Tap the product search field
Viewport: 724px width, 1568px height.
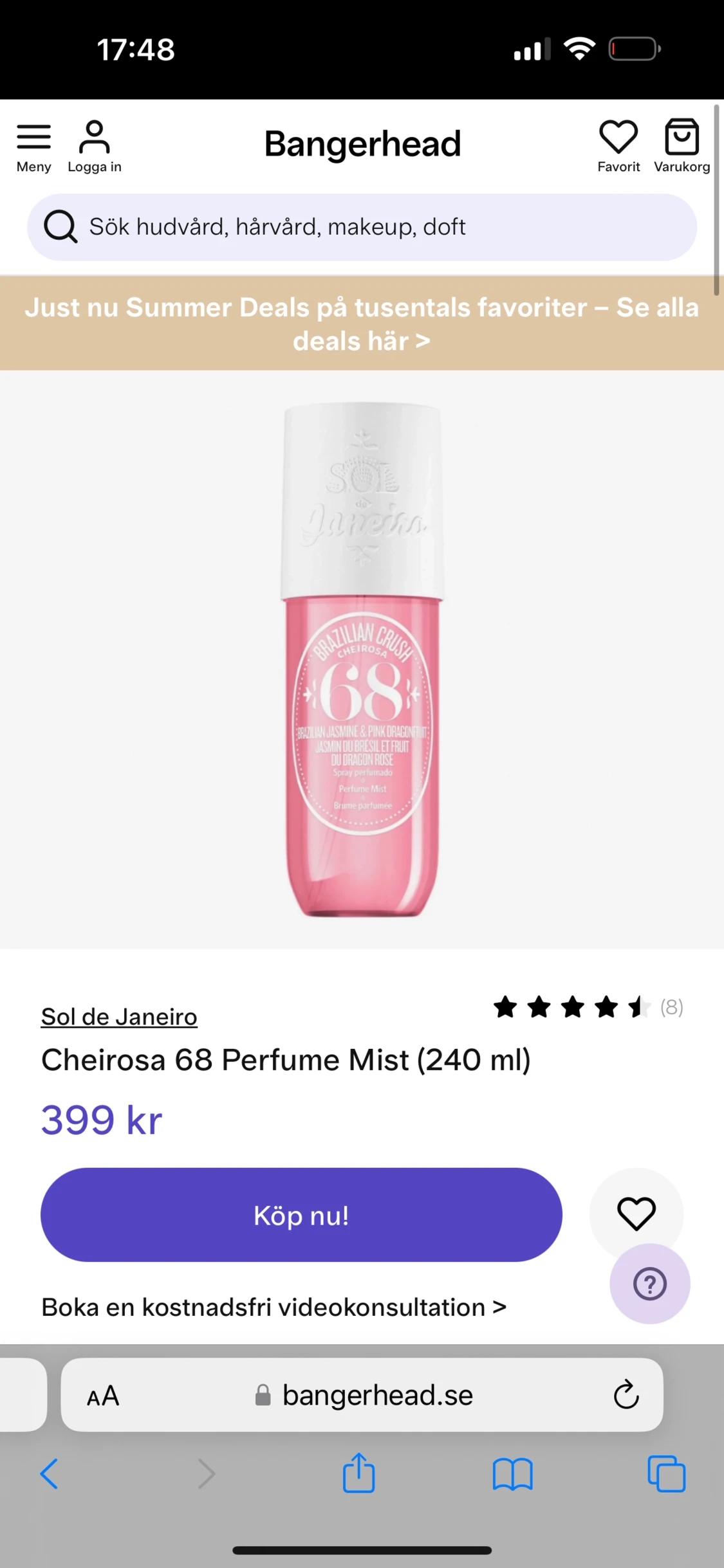tap(362, 227)
